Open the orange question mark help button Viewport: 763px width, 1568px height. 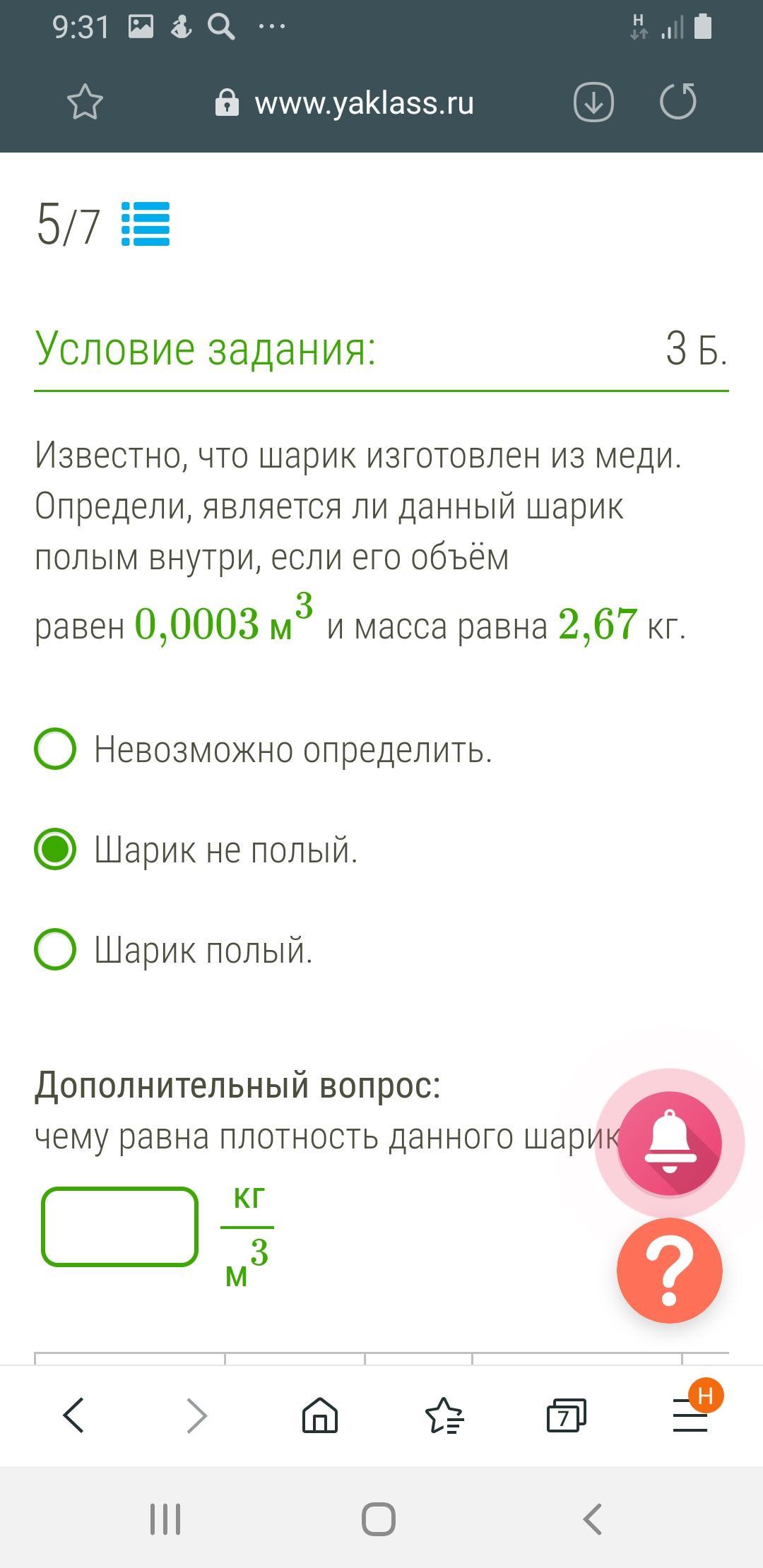(x=669, y=1270)
